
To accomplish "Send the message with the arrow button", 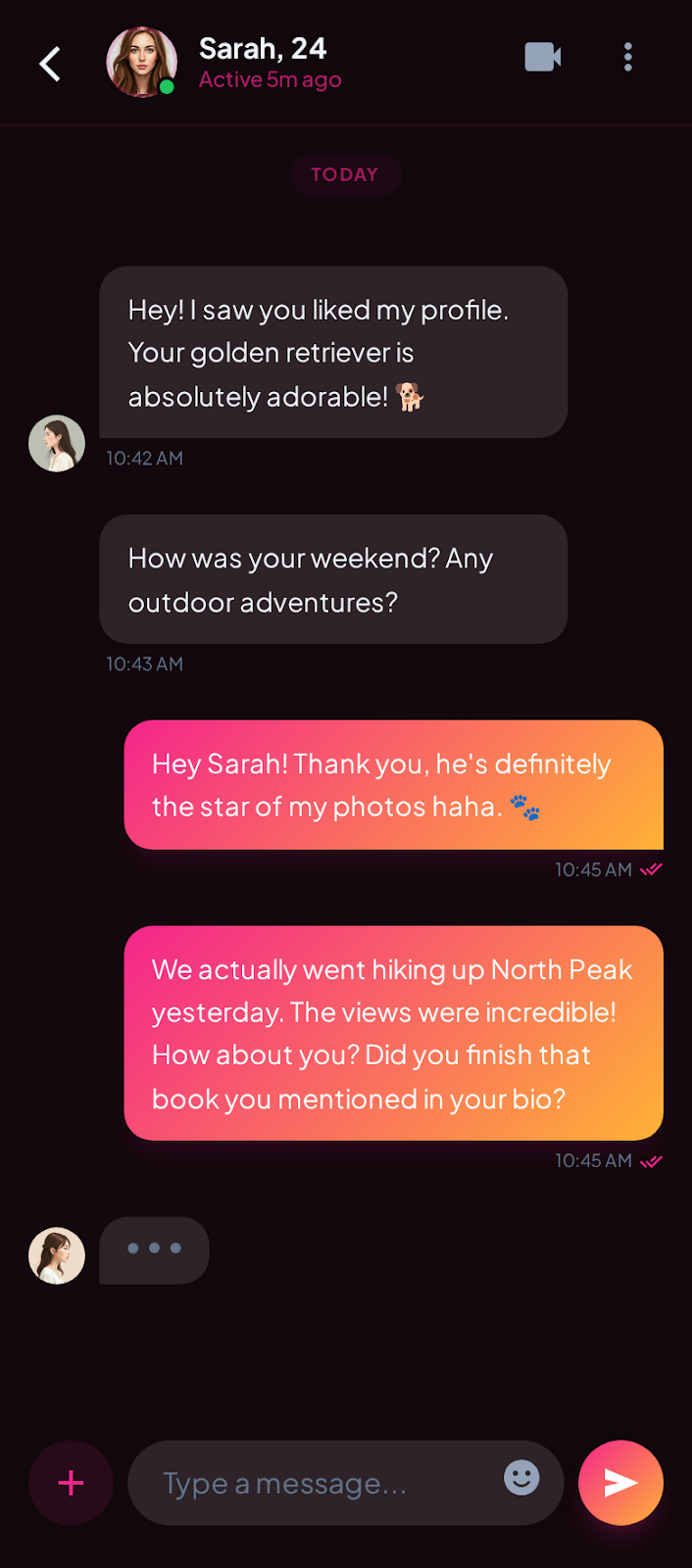I will tap(620, 1483).
